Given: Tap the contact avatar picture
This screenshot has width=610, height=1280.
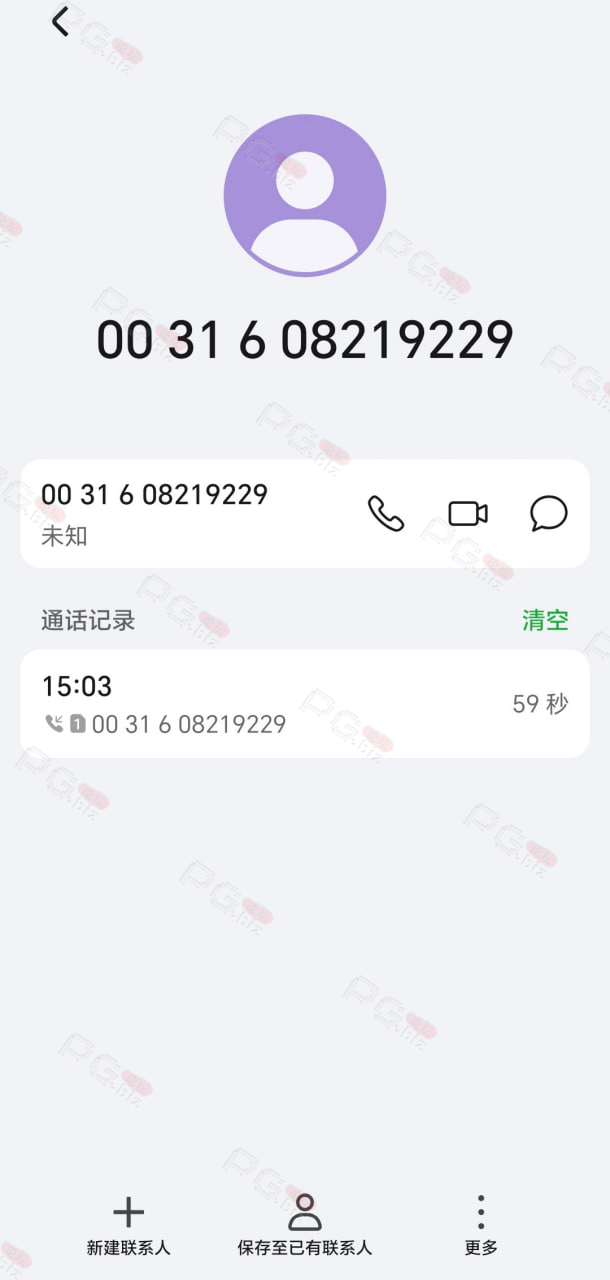Looking at the screenshot, I should point(305,195).
